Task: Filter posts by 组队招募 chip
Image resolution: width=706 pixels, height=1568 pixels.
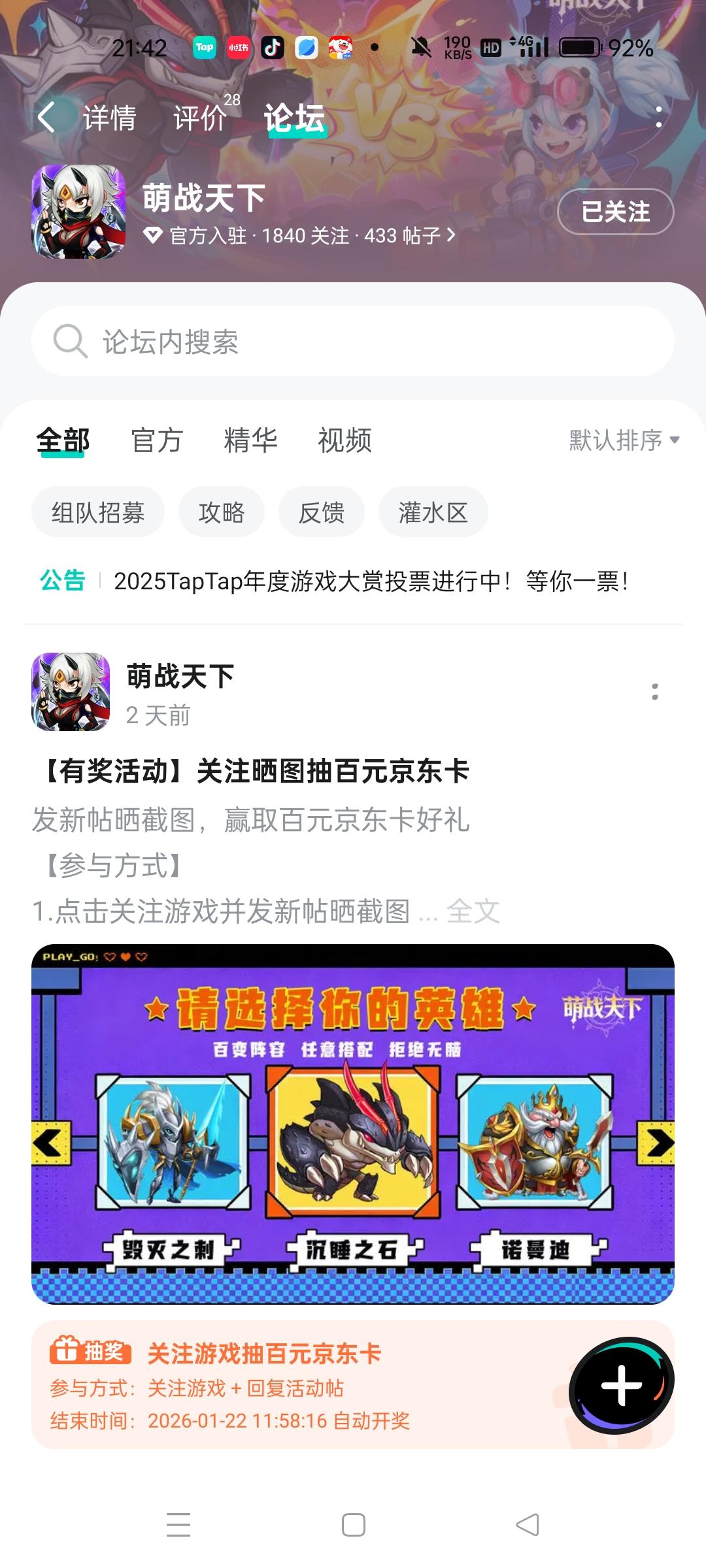Action: 98,512
